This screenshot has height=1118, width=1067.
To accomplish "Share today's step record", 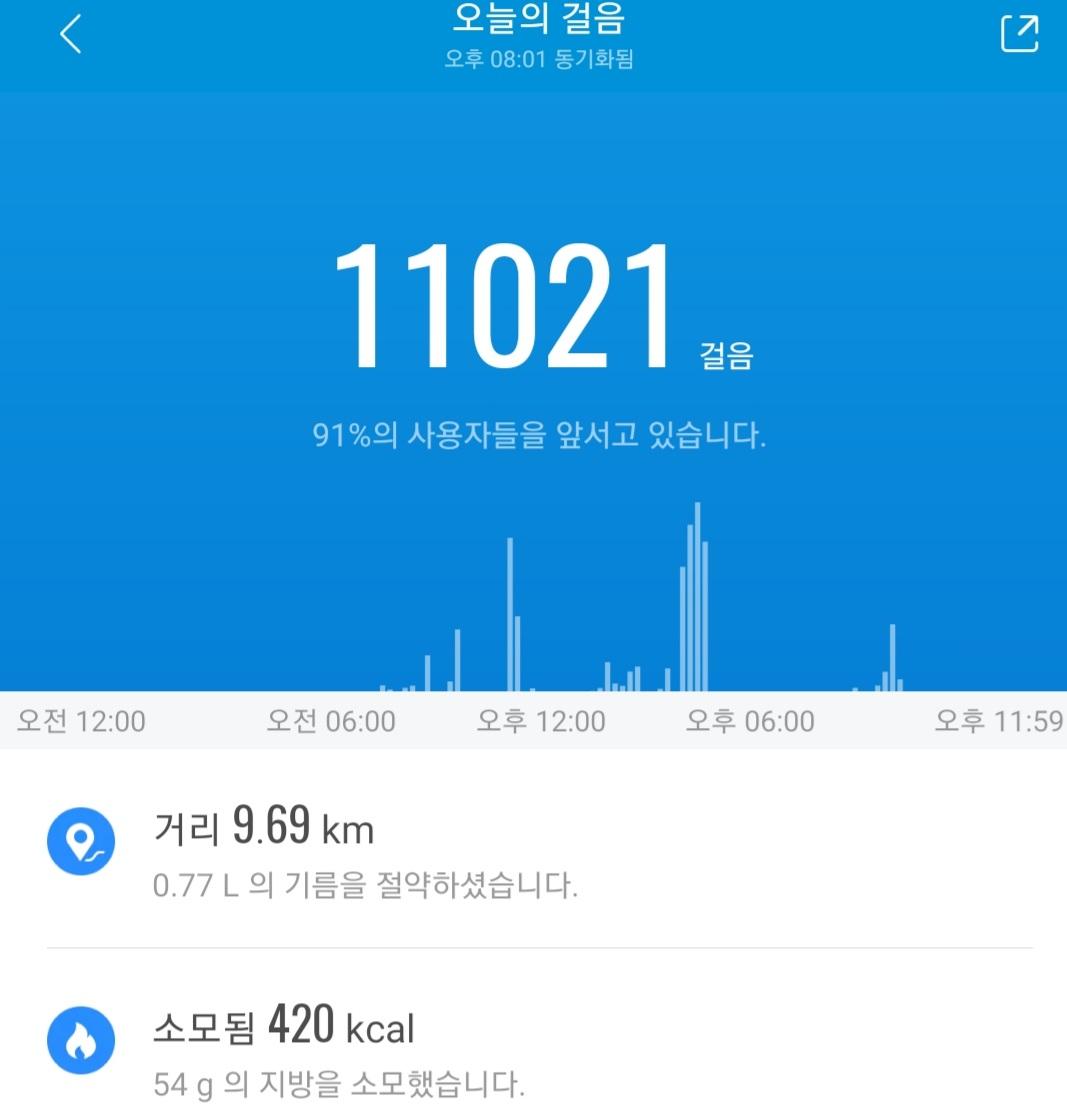I will [x=1019, y=35].
